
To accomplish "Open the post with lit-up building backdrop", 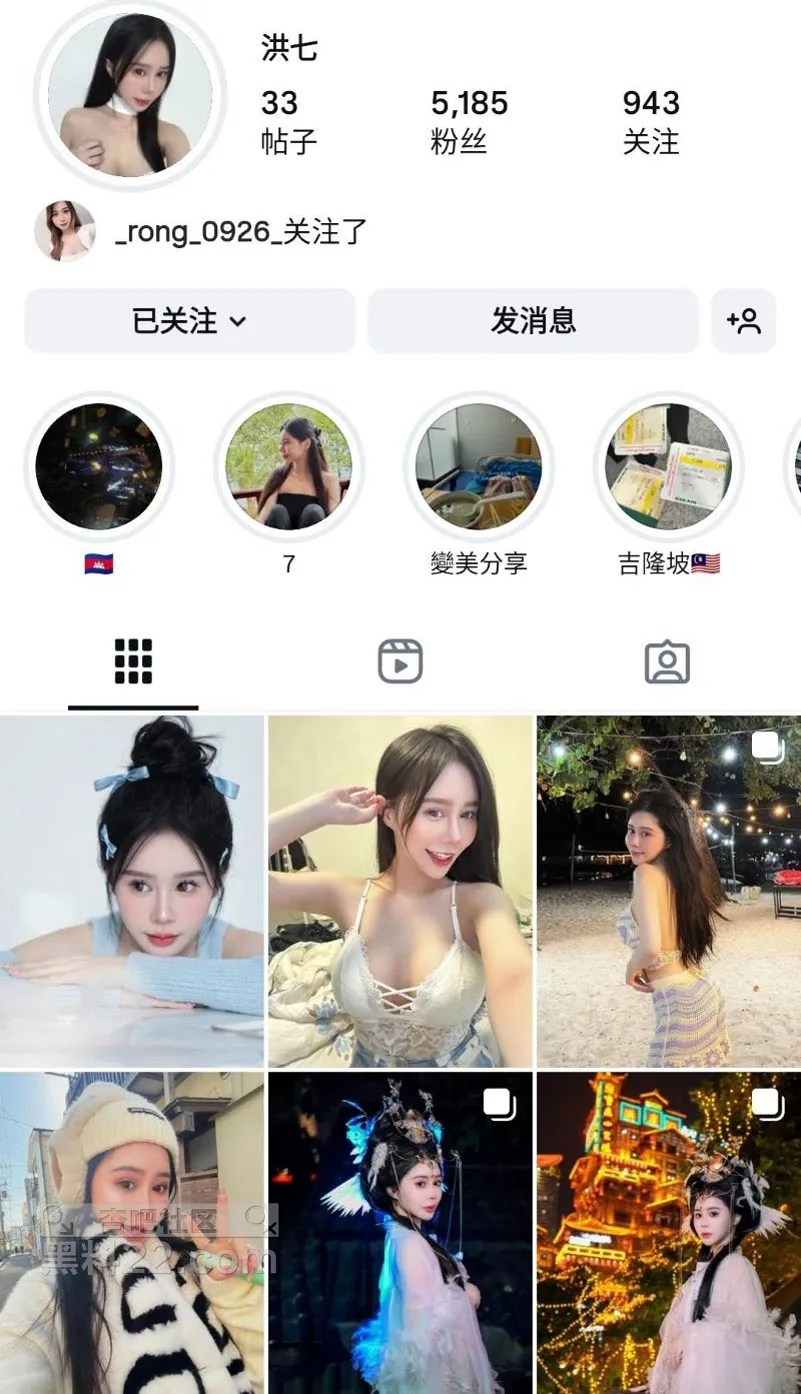I will click(668, 1232).
